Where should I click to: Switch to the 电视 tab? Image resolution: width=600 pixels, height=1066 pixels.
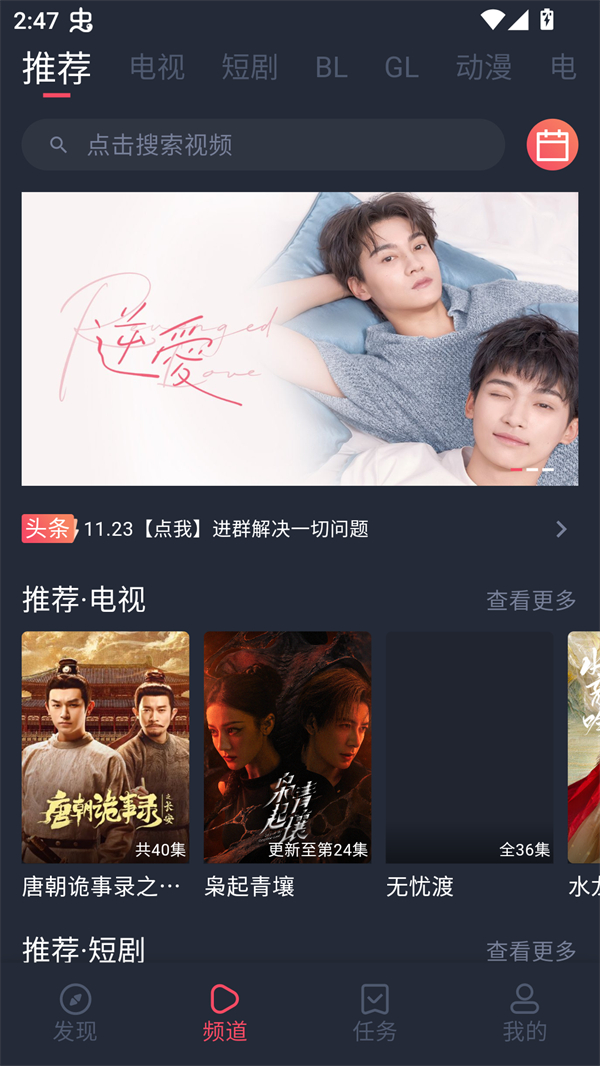coord(157,67)
